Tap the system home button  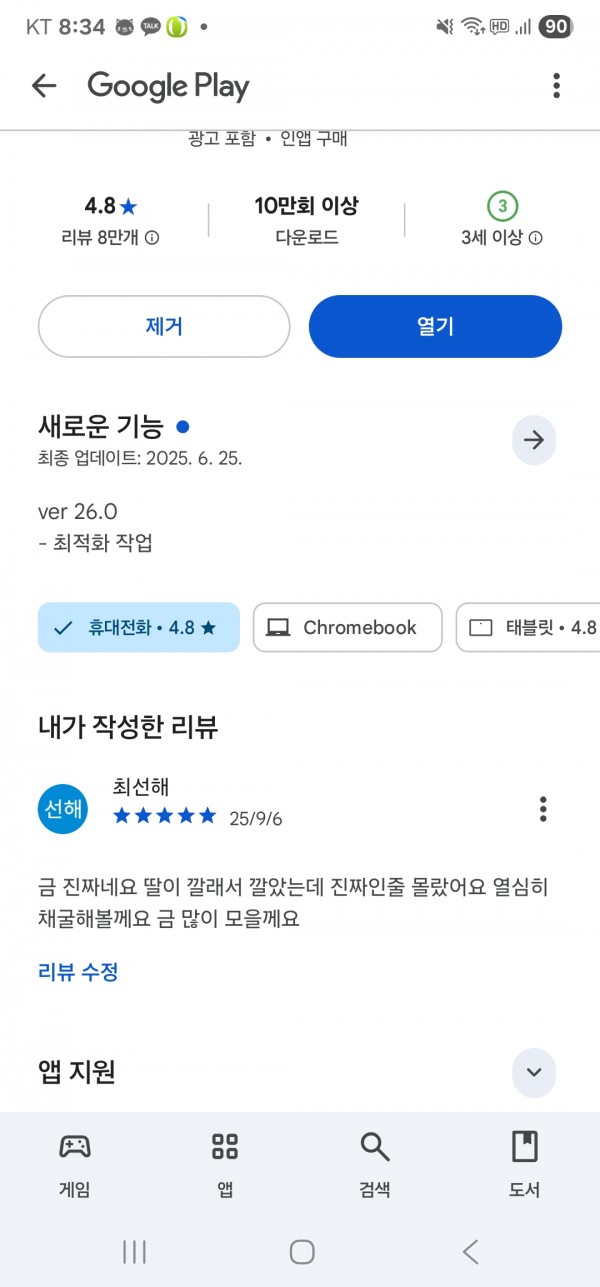tap(302, 1252)
